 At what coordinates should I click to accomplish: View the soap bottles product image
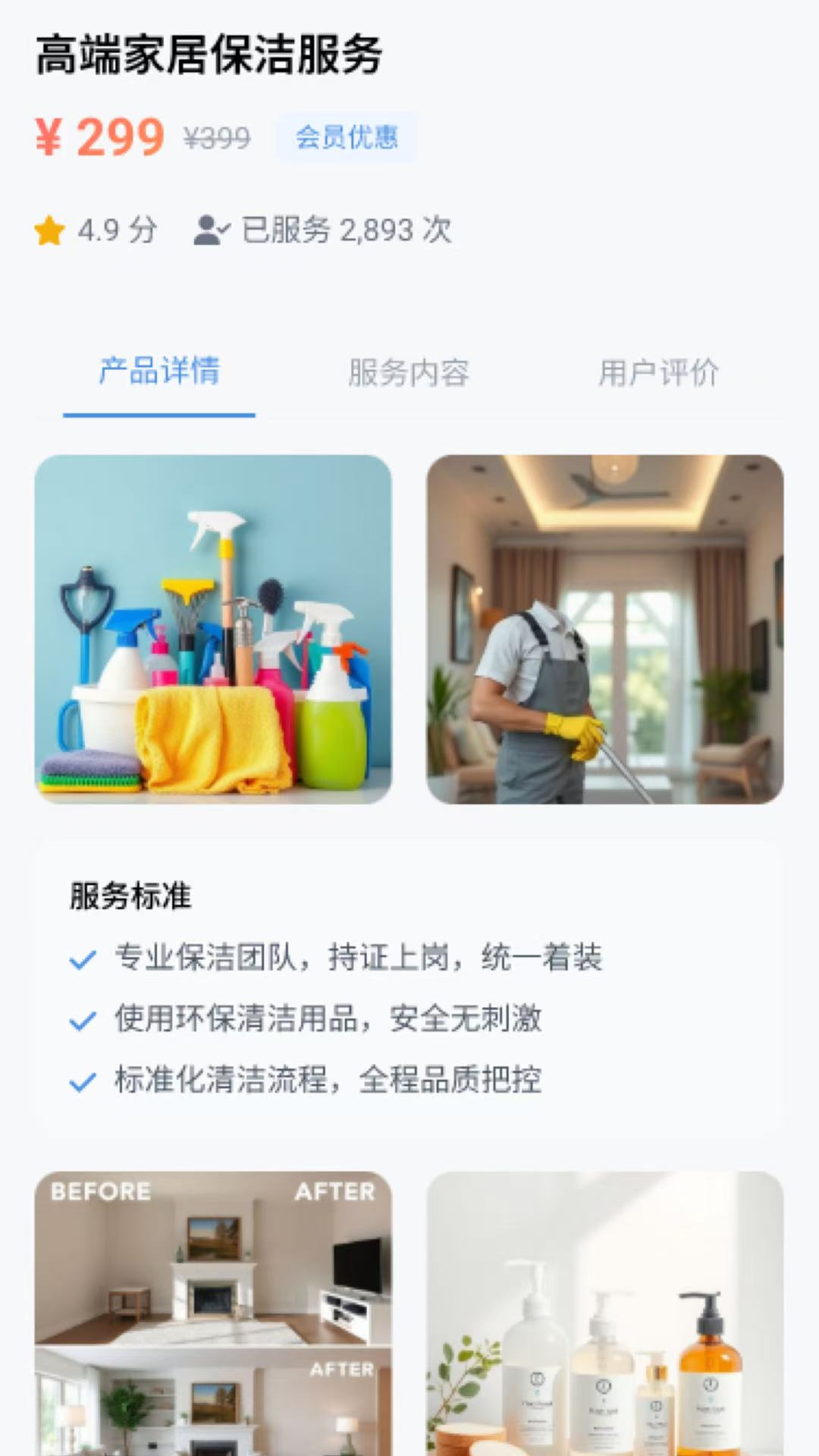coord(604,1312)
